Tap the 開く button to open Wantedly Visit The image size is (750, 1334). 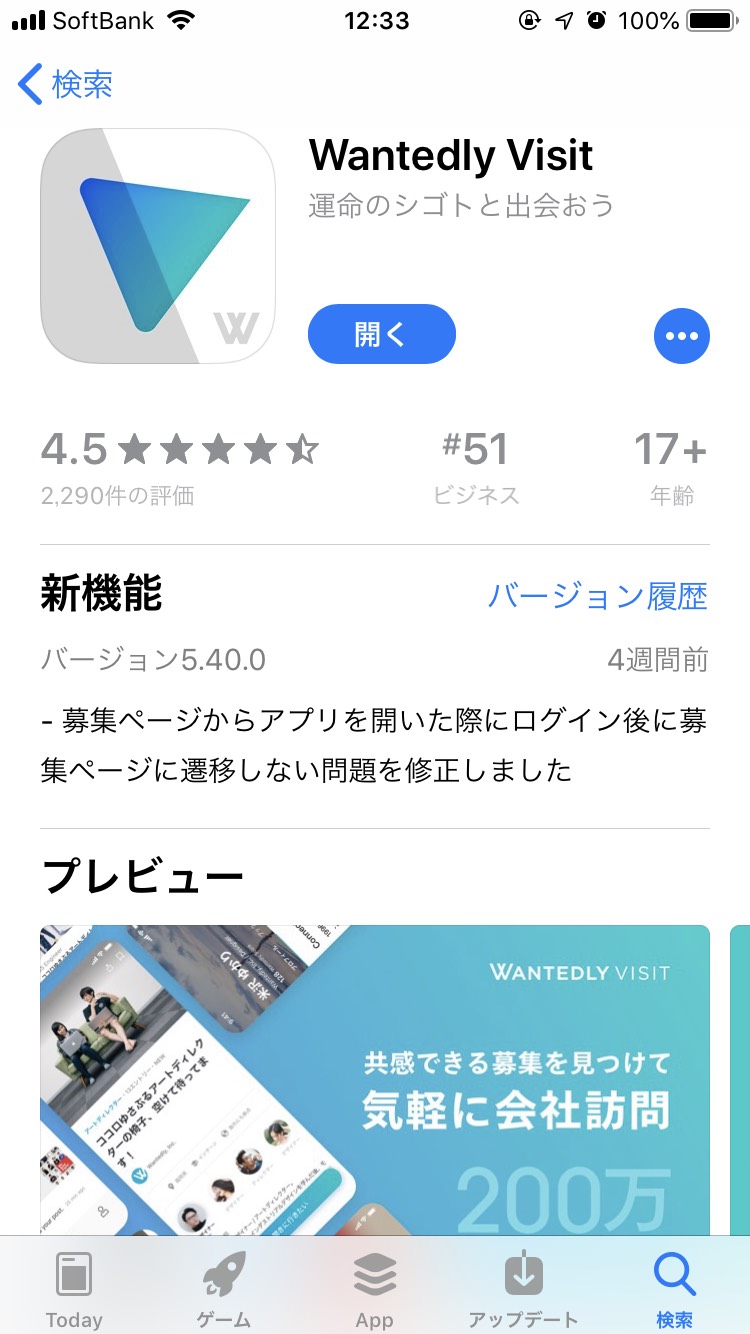tap(381, 334)
